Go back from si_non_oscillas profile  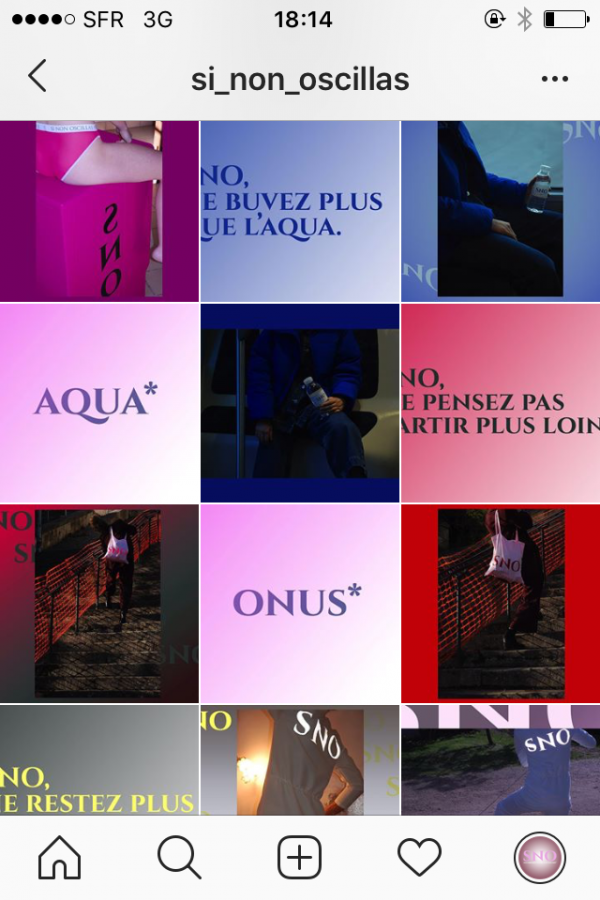(38, 77)
